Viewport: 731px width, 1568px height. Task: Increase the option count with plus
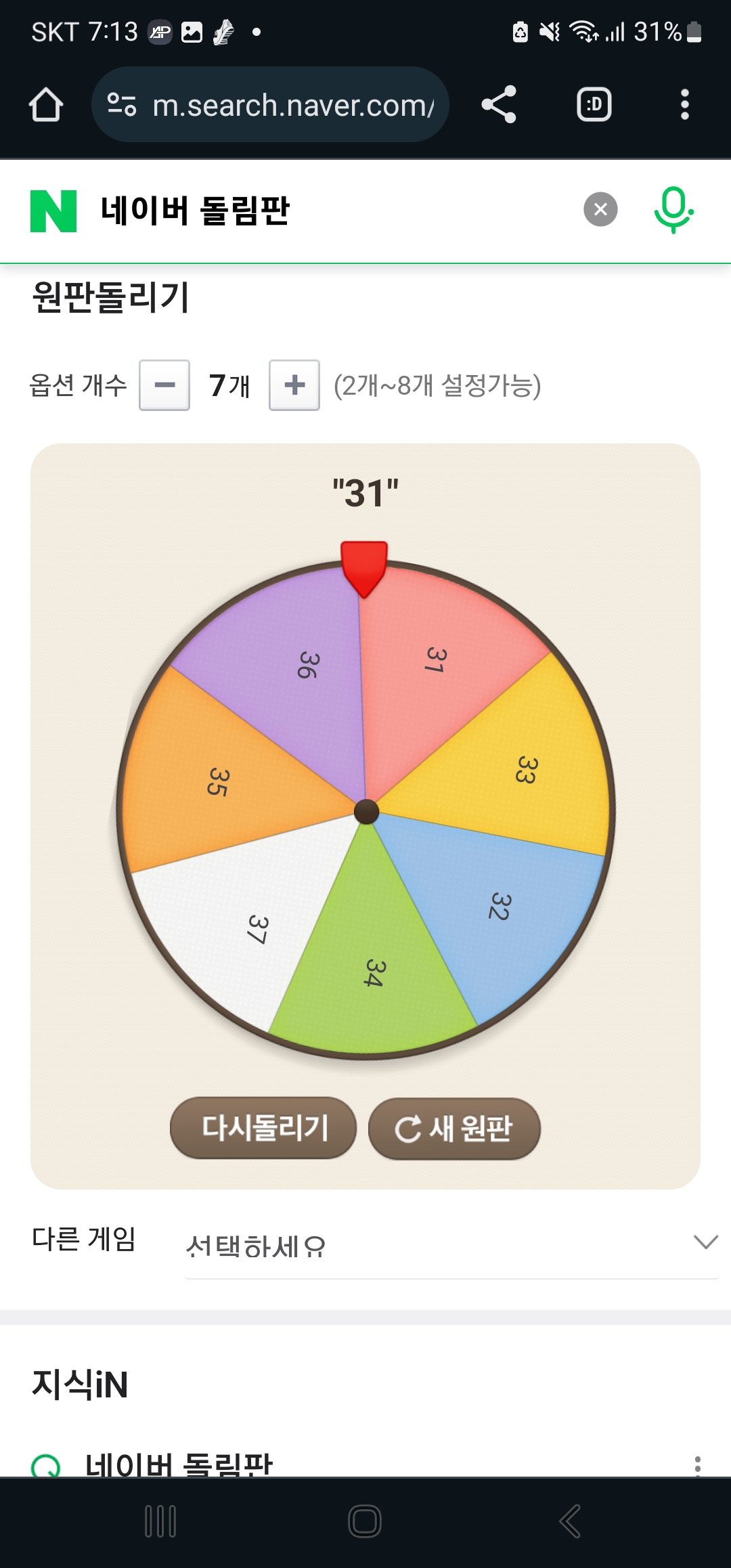tap(294, 385)
